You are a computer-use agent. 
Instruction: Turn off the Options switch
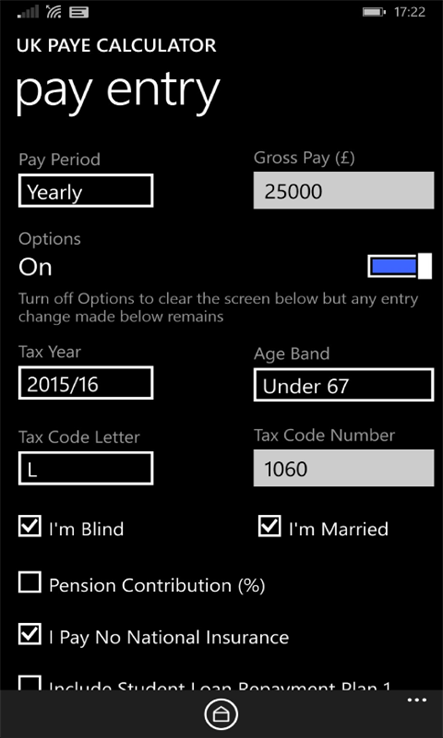pos(400,266)
